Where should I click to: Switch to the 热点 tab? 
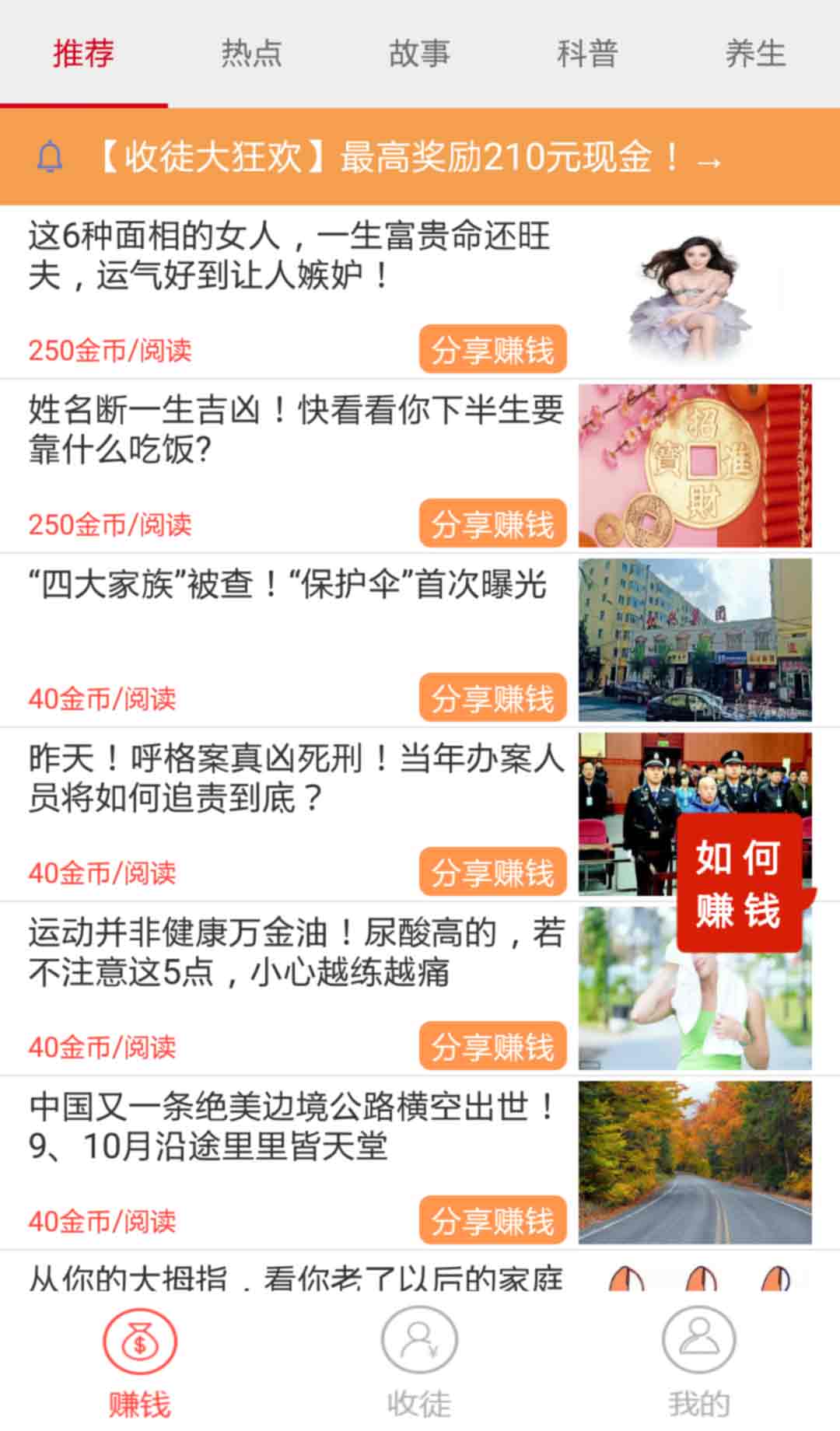[x=251, y=53]
